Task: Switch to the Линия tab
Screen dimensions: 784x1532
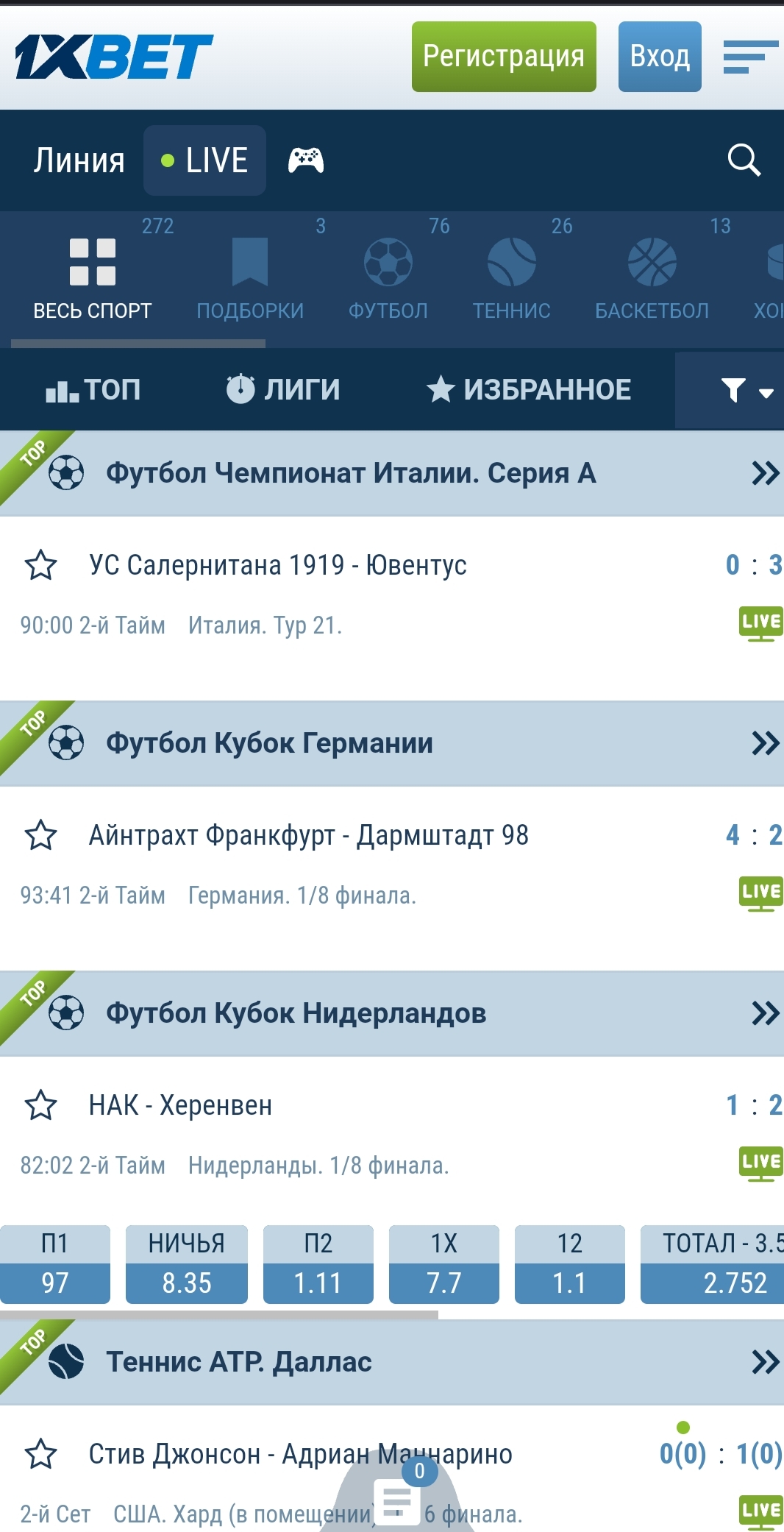Action: click(x=79, y=160)
